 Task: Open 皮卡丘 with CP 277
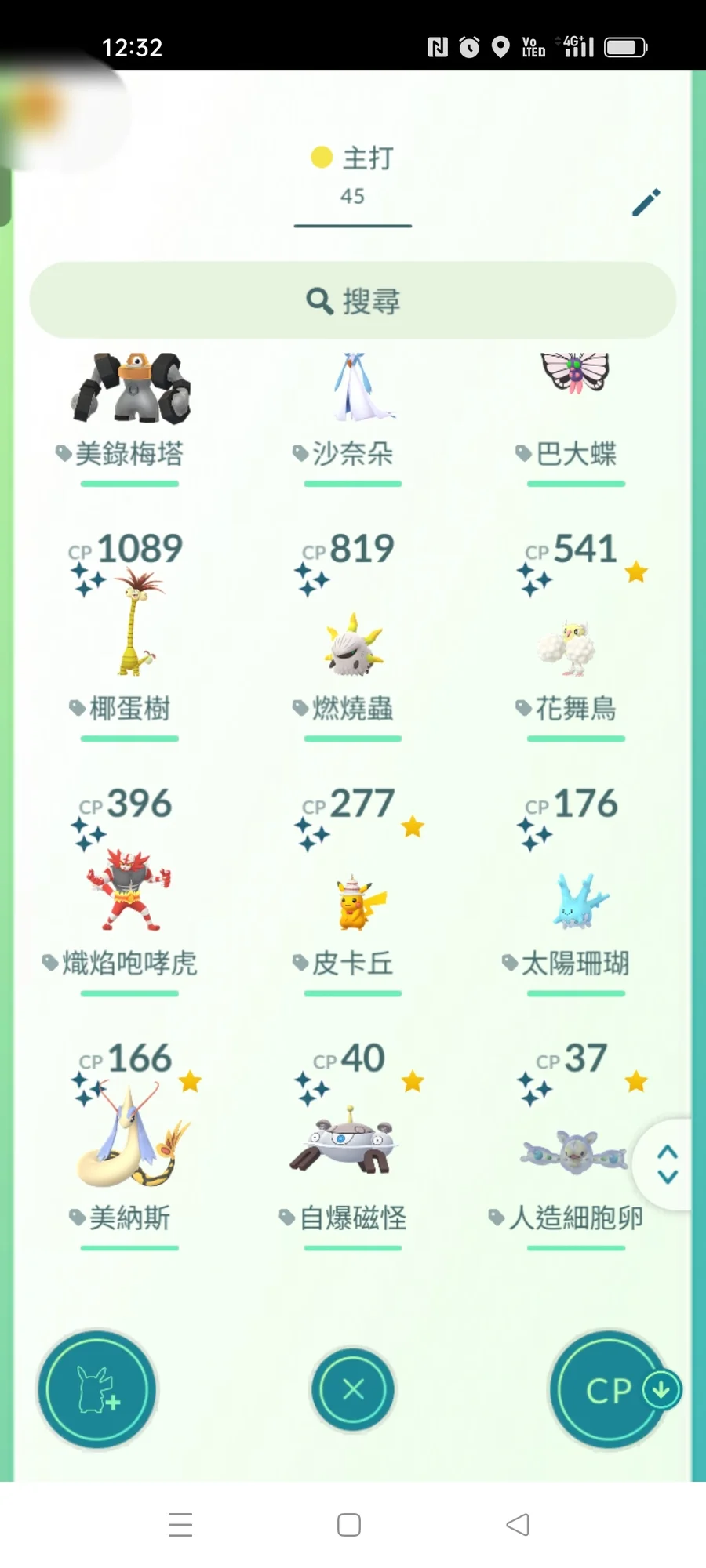[x=353, y=902]
